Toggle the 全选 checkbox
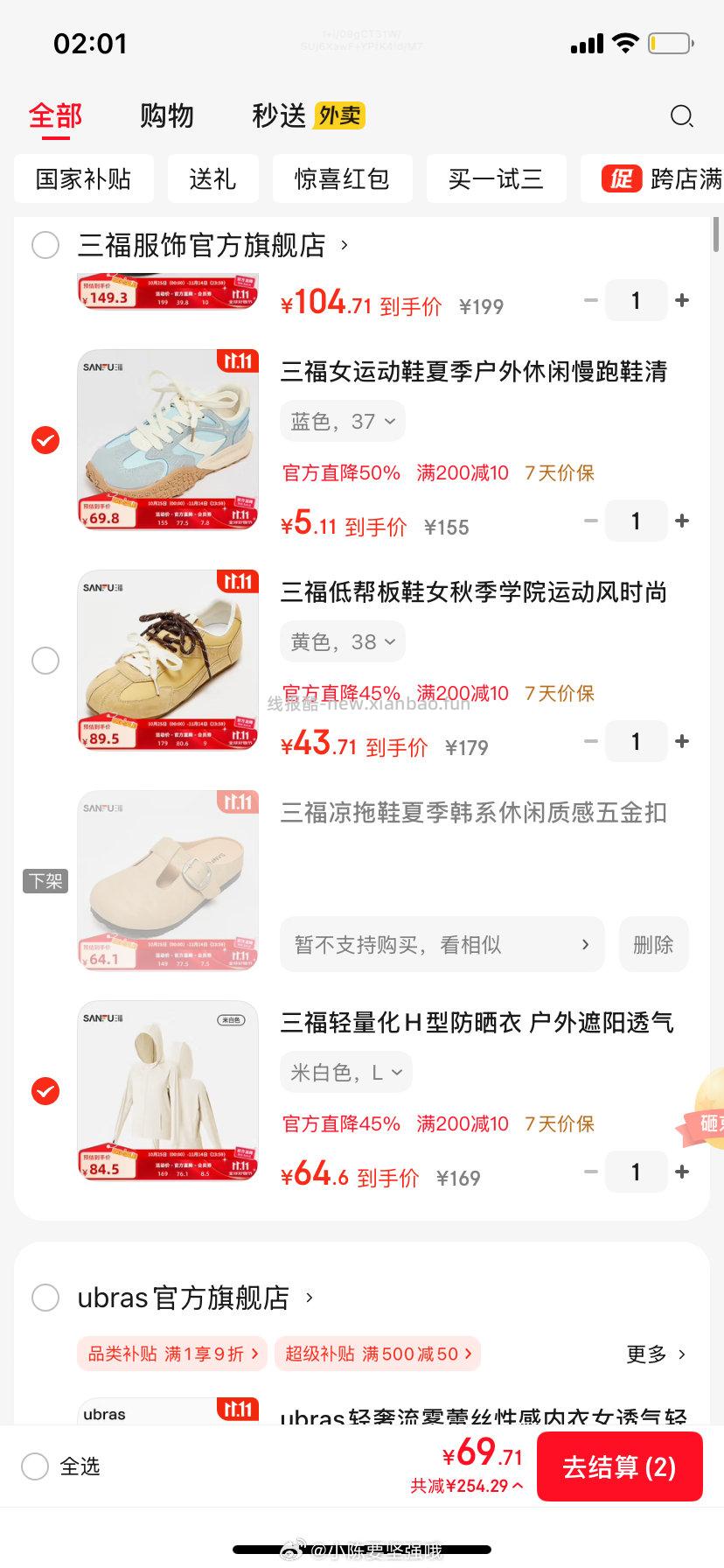 35,1466
